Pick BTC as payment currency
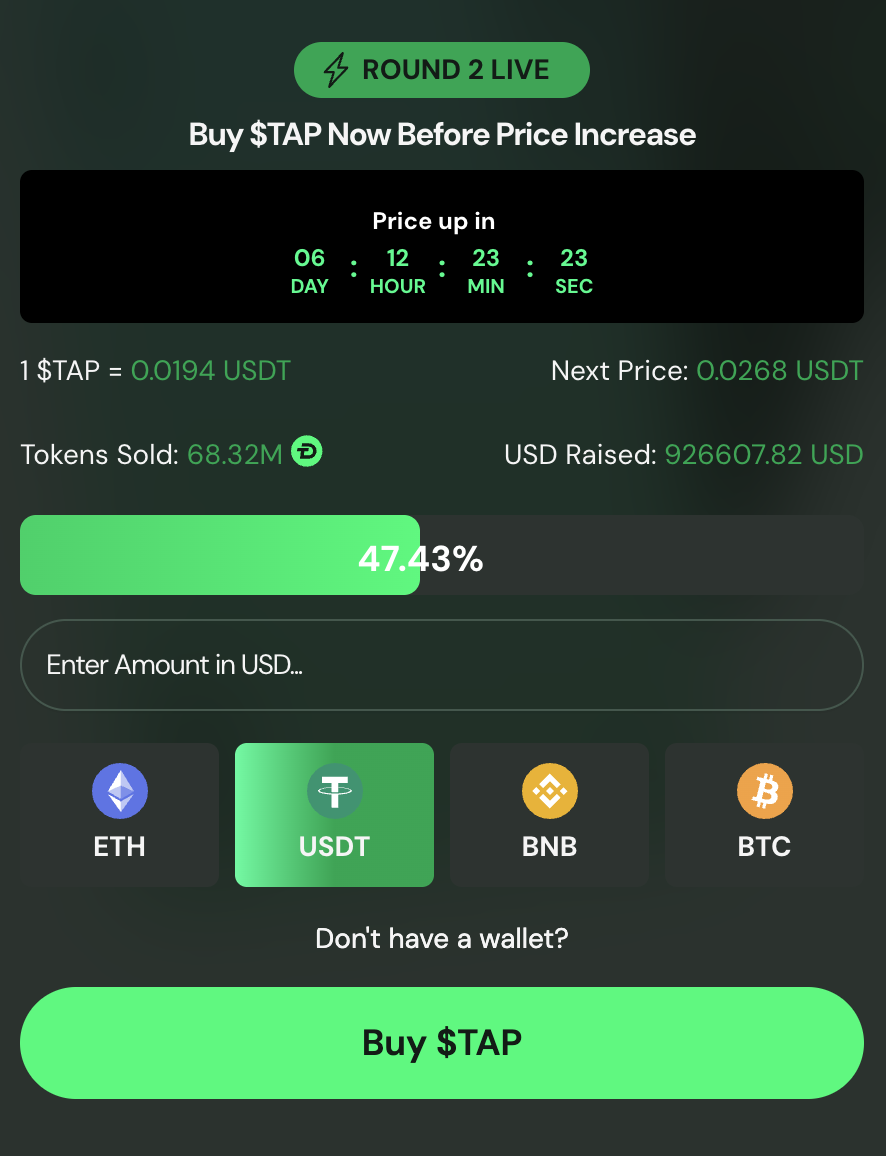 pos(764,814)
